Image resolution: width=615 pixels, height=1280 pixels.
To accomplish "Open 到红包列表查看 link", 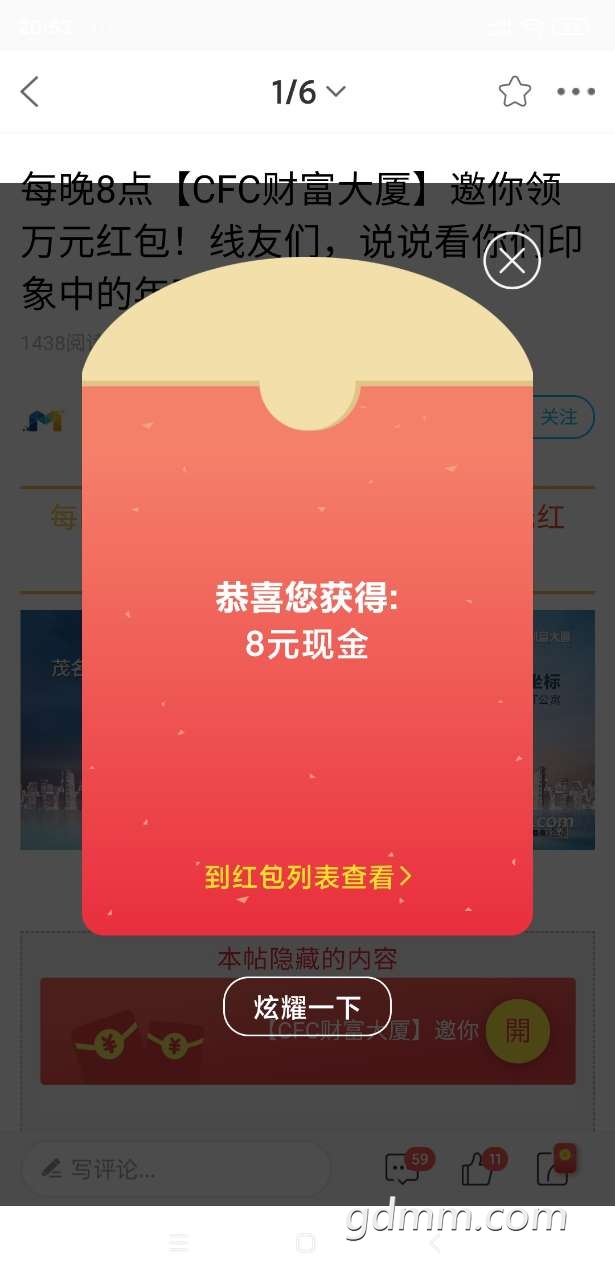I will (307, 877).
